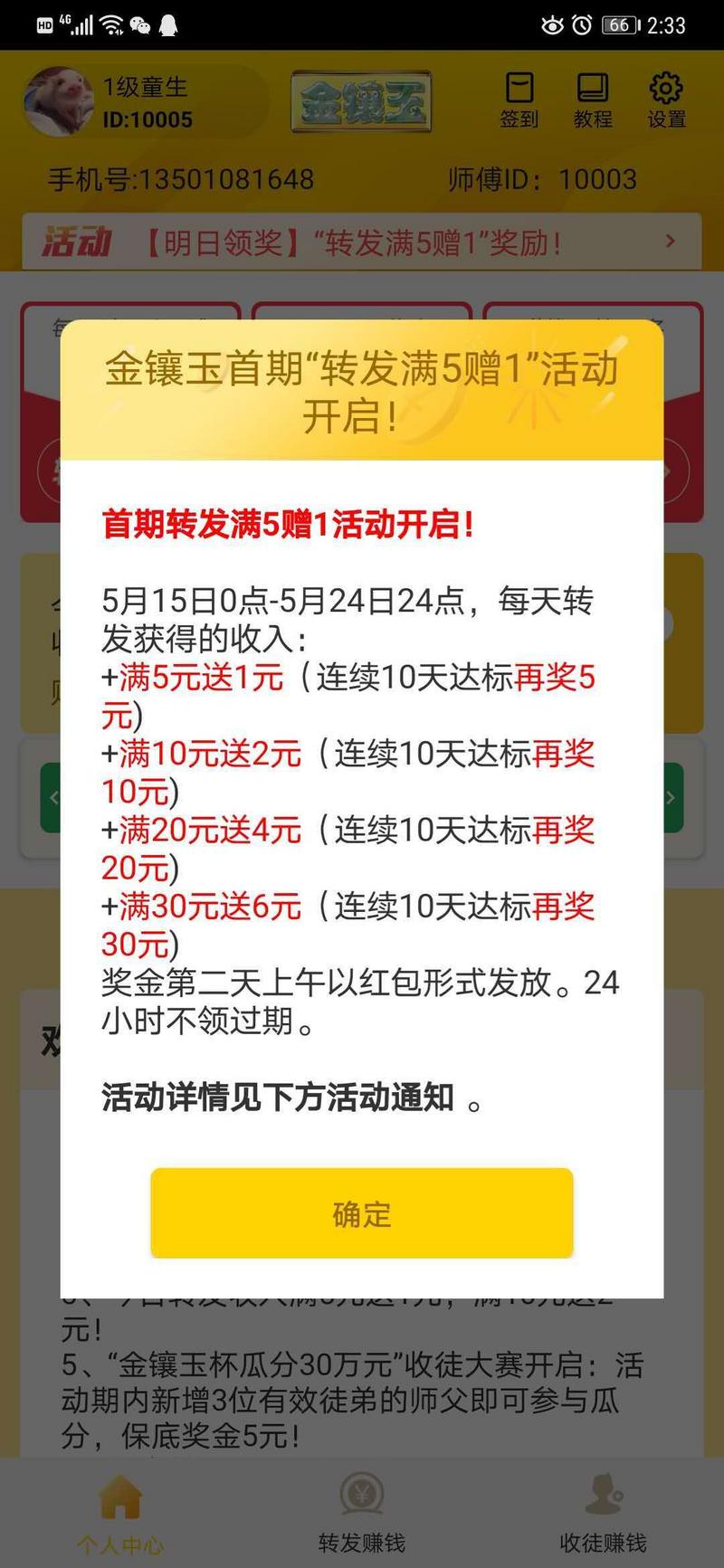The height and width of the screenshot is (1568, 724).
Task: Tap the profile avatar photo
Action: click(59, 102)
